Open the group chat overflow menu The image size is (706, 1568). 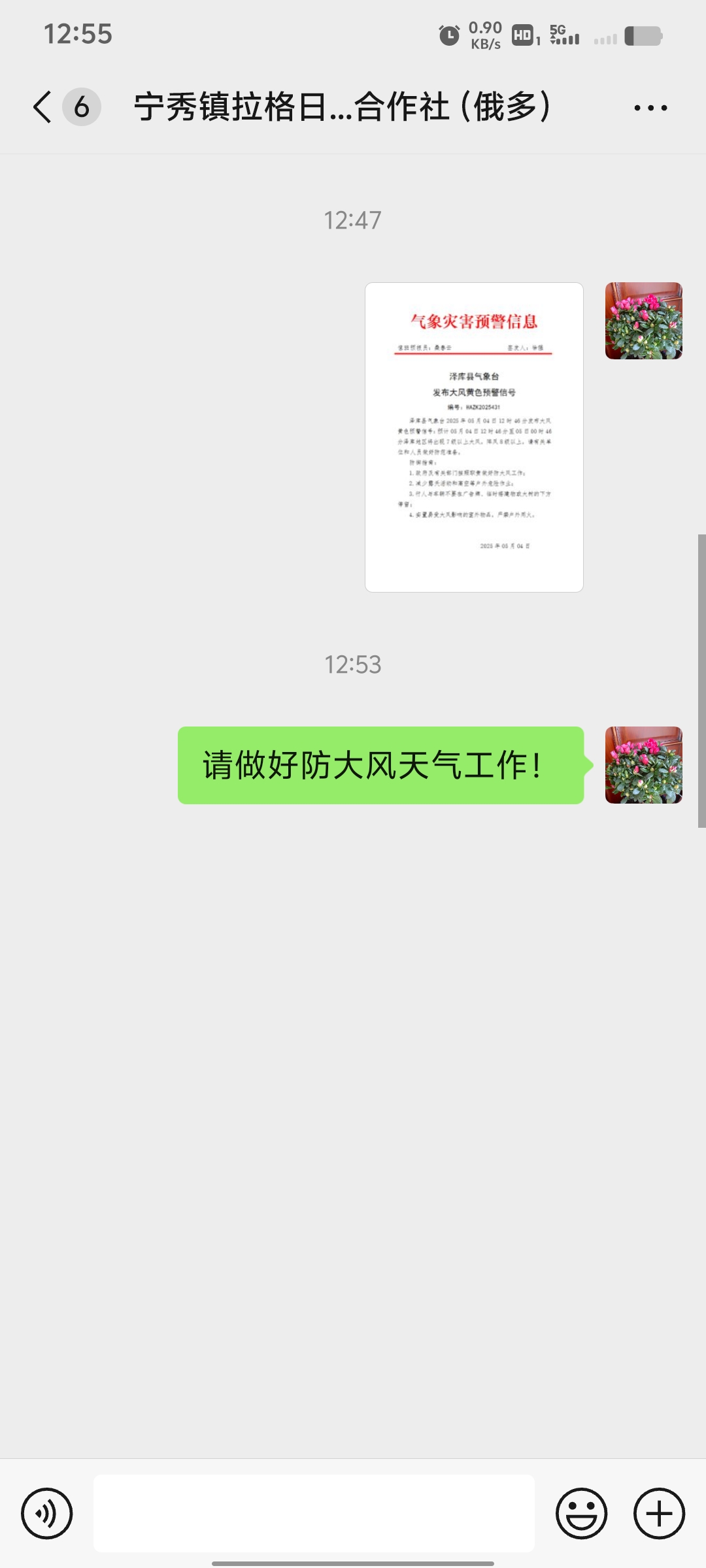click(x=650, y=108)
